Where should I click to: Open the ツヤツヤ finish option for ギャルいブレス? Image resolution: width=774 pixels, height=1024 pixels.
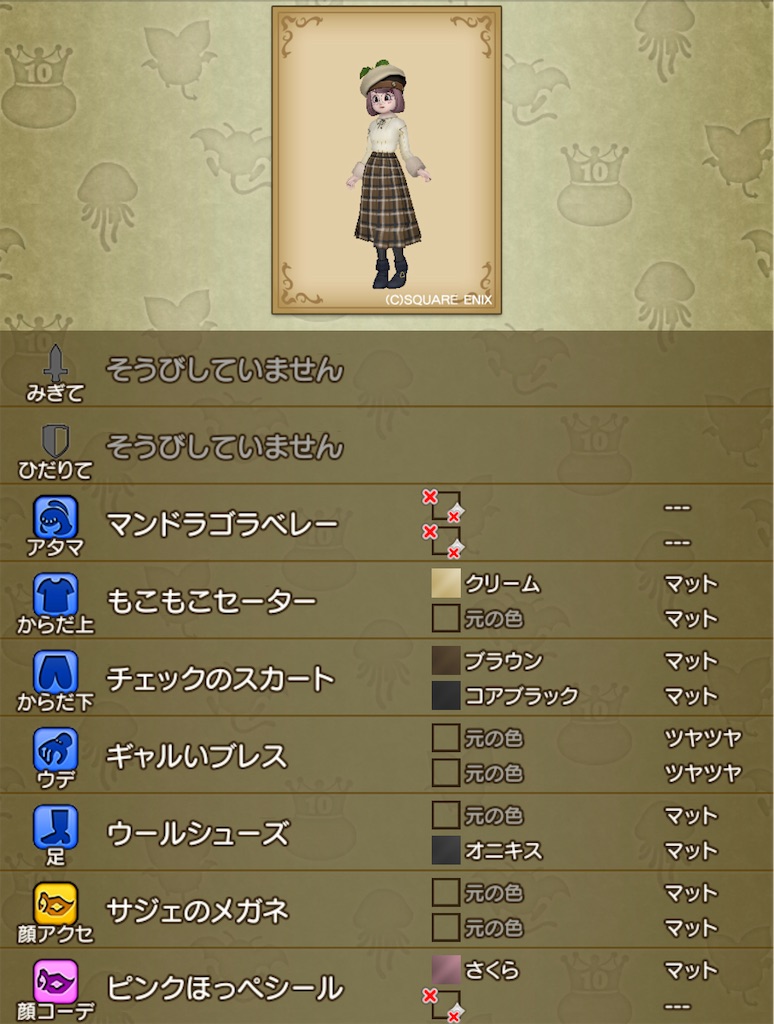pyautogui.click(x=704, y=738)
